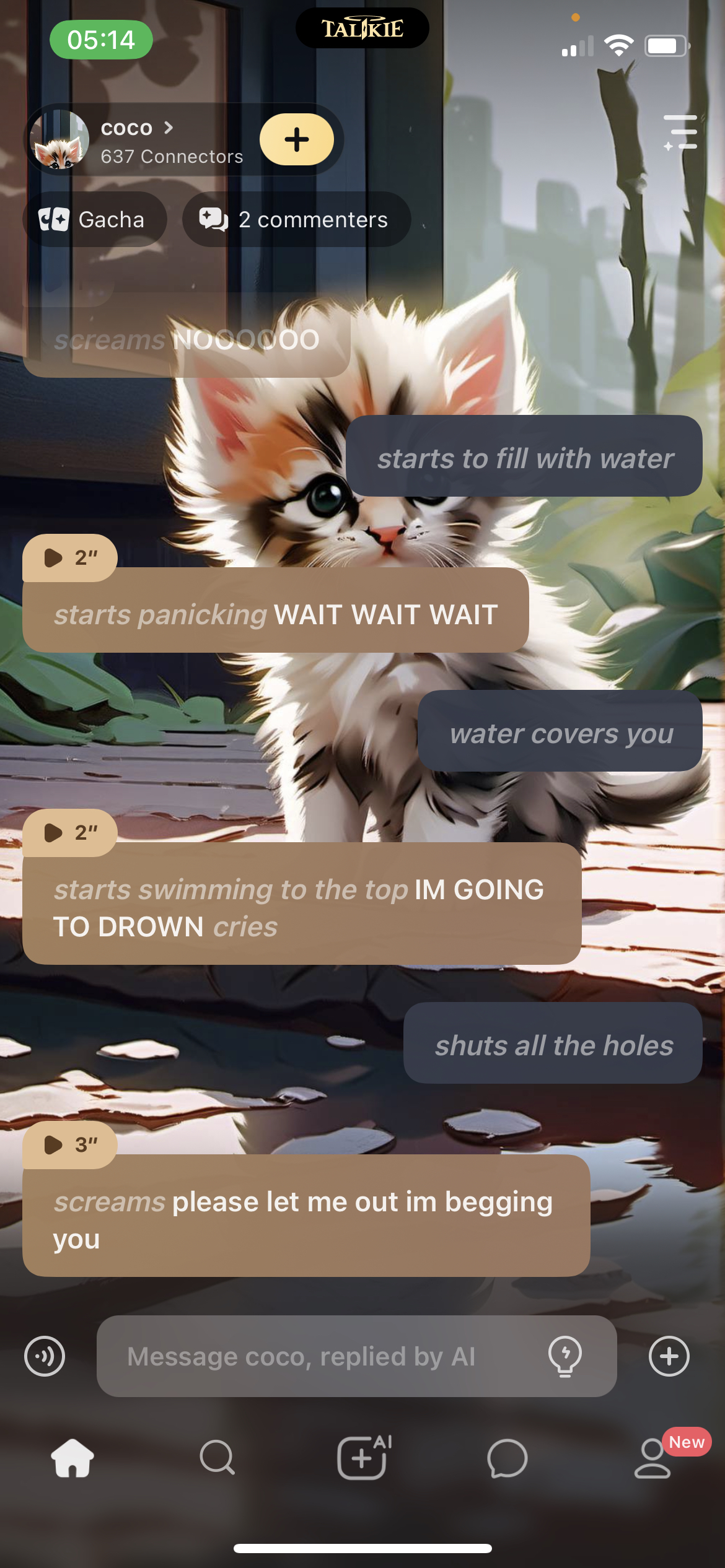
Task: Open coco's character profile
Action: [136, 140]
